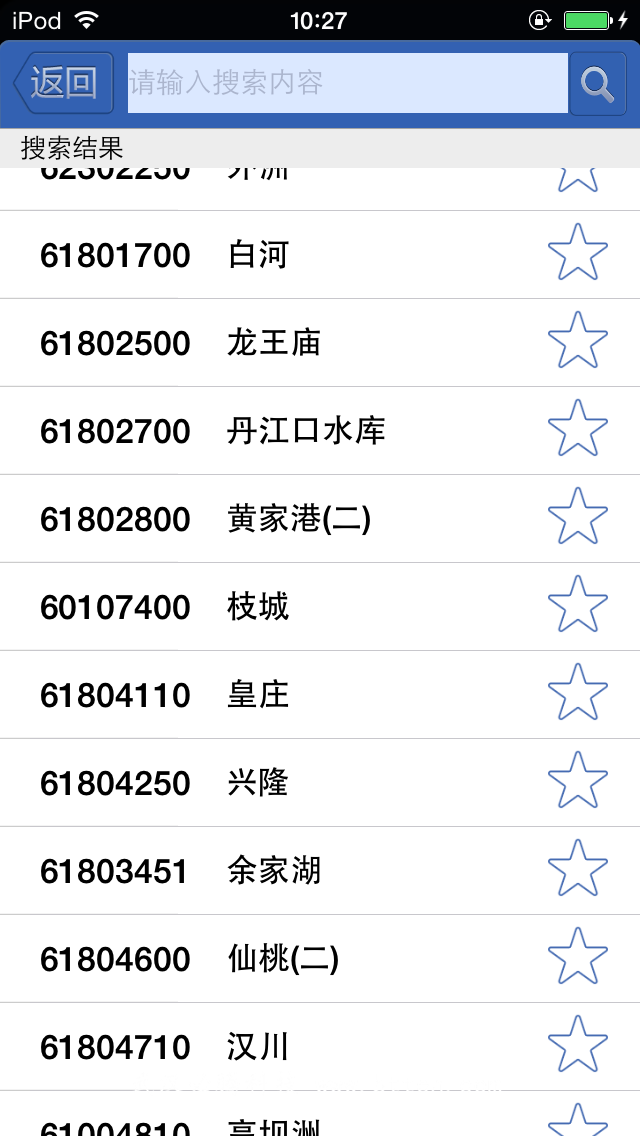640x1136 pixels.
Task: Open the 仙桃(二) result
Action: click(x=320, y=959)
